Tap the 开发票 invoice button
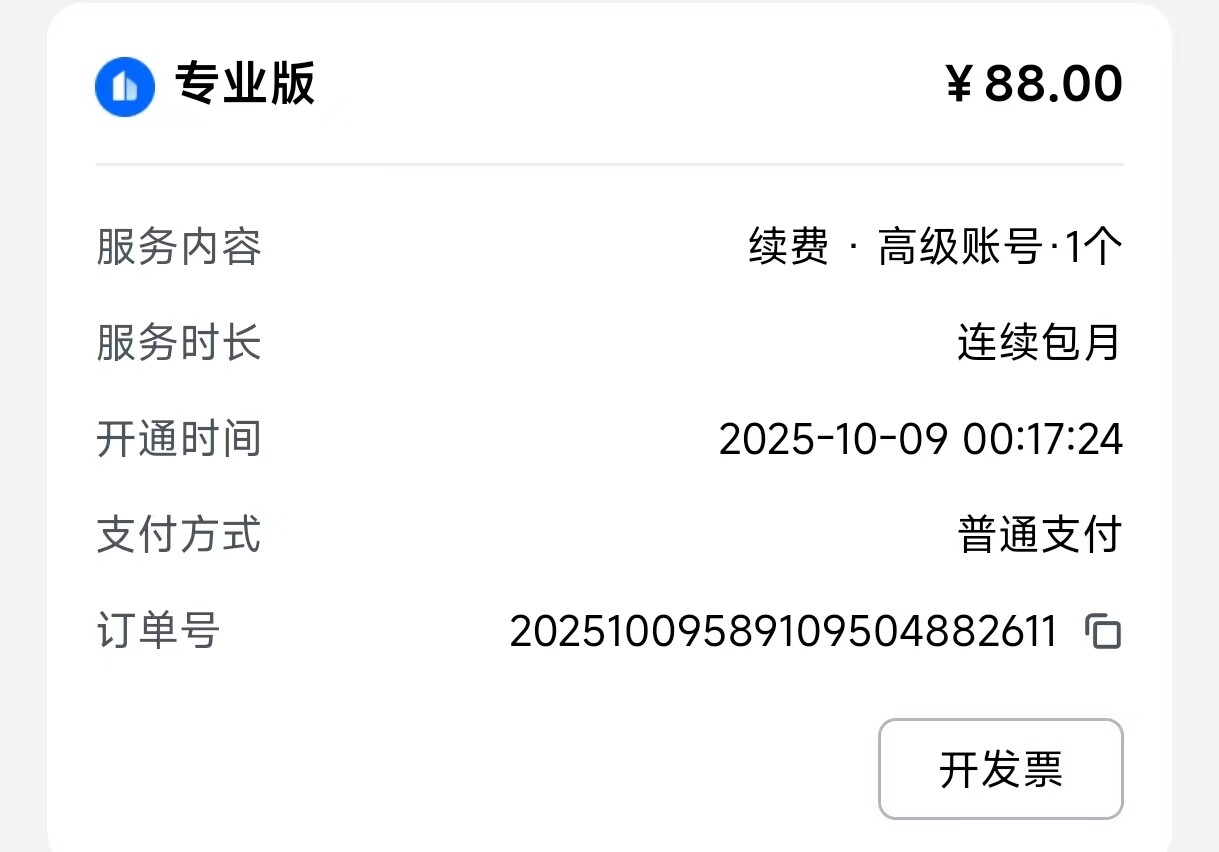 click(x=1000, y=769)
